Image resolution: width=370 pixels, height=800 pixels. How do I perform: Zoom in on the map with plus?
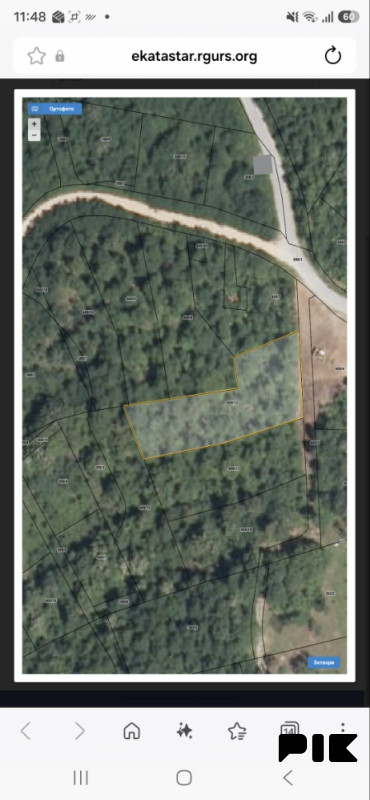pos(34,124)
